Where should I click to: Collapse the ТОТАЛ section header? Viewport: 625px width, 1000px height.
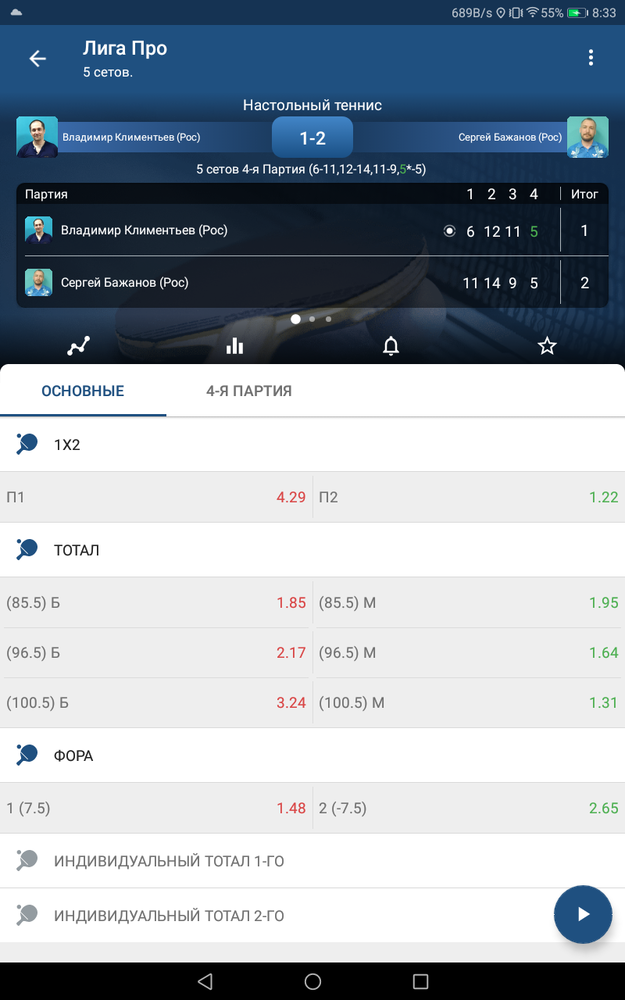point(312,550)
